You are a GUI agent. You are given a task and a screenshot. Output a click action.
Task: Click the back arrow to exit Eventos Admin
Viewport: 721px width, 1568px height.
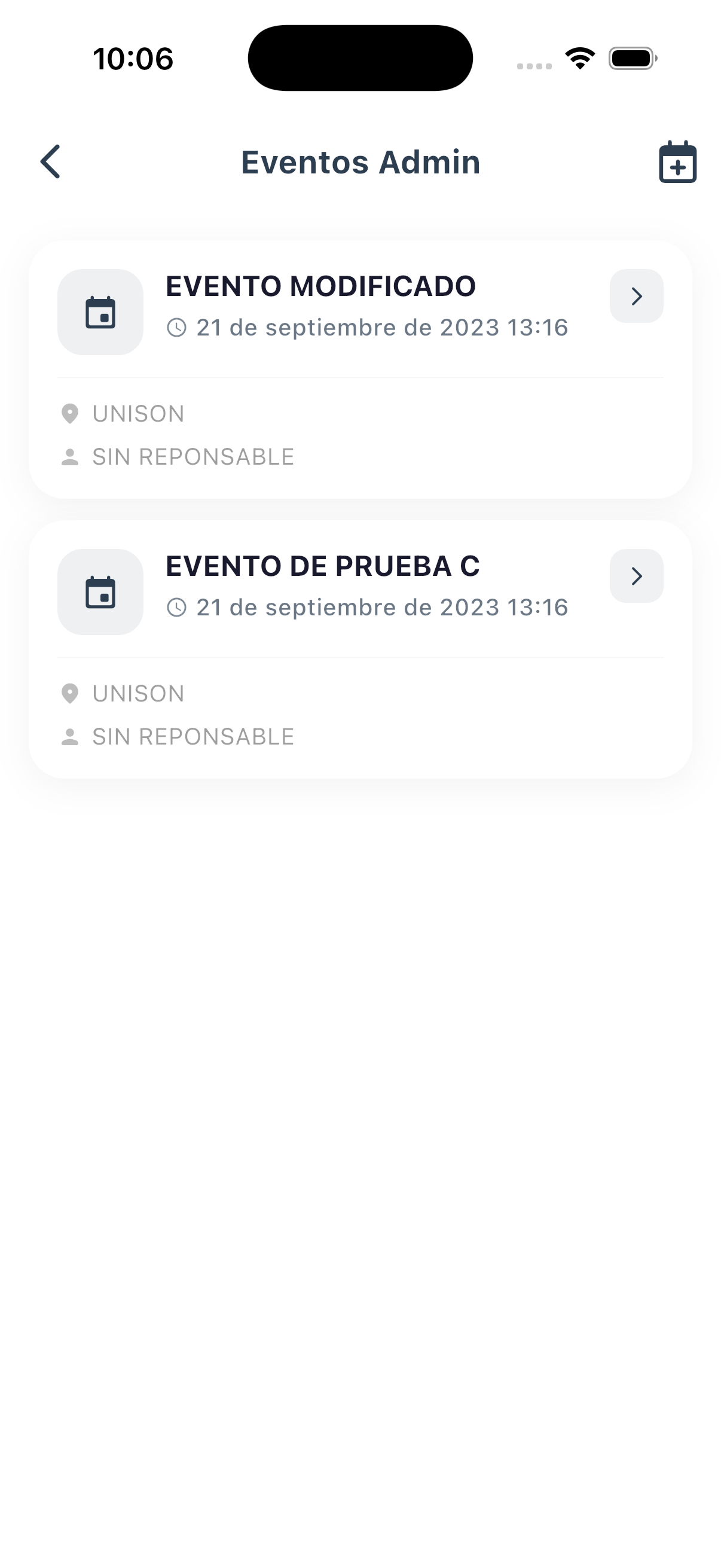point(50,162)
